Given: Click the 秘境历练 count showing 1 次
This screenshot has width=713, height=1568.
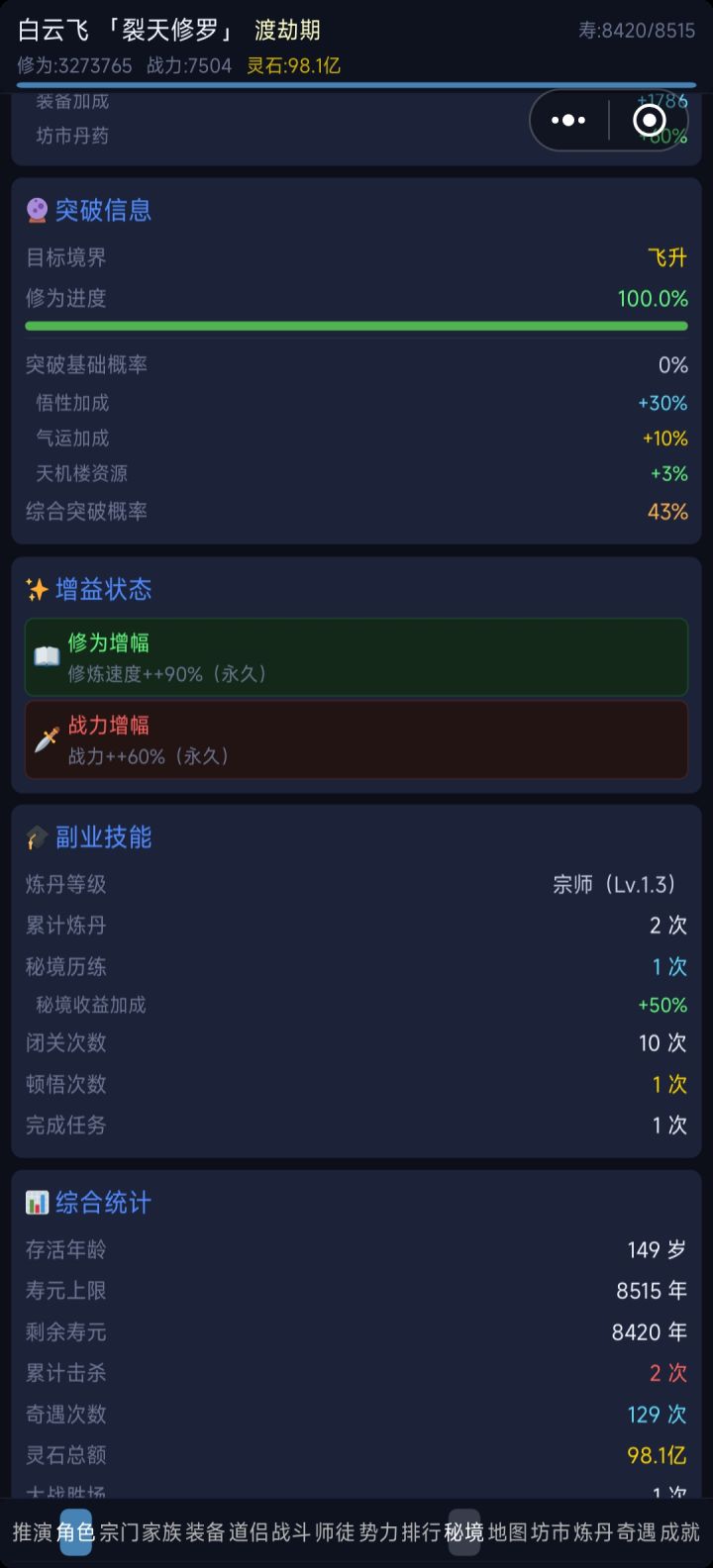Looking at the screenshot, I should [671, 967].
